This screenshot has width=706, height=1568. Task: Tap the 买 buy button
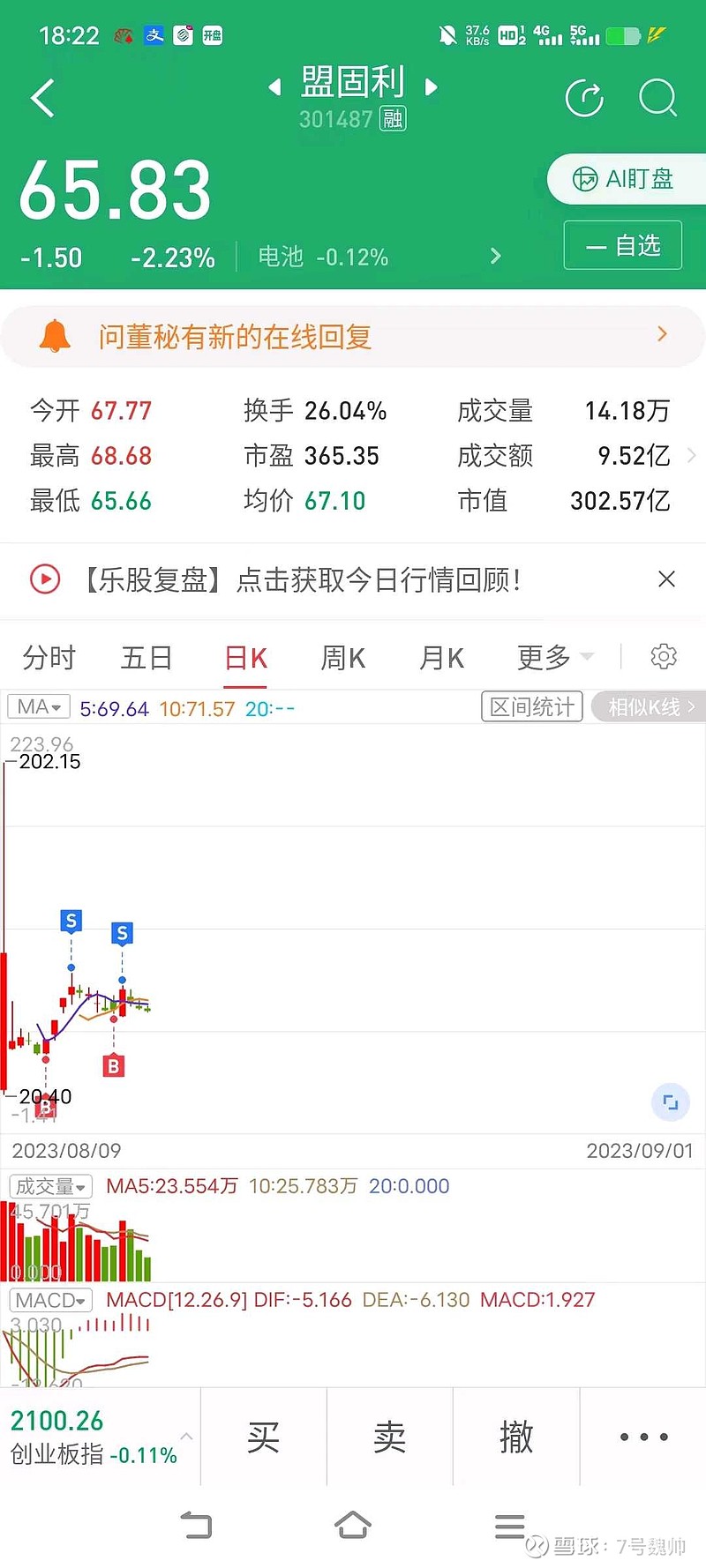pyautogui.click(x=264, y=1436)
